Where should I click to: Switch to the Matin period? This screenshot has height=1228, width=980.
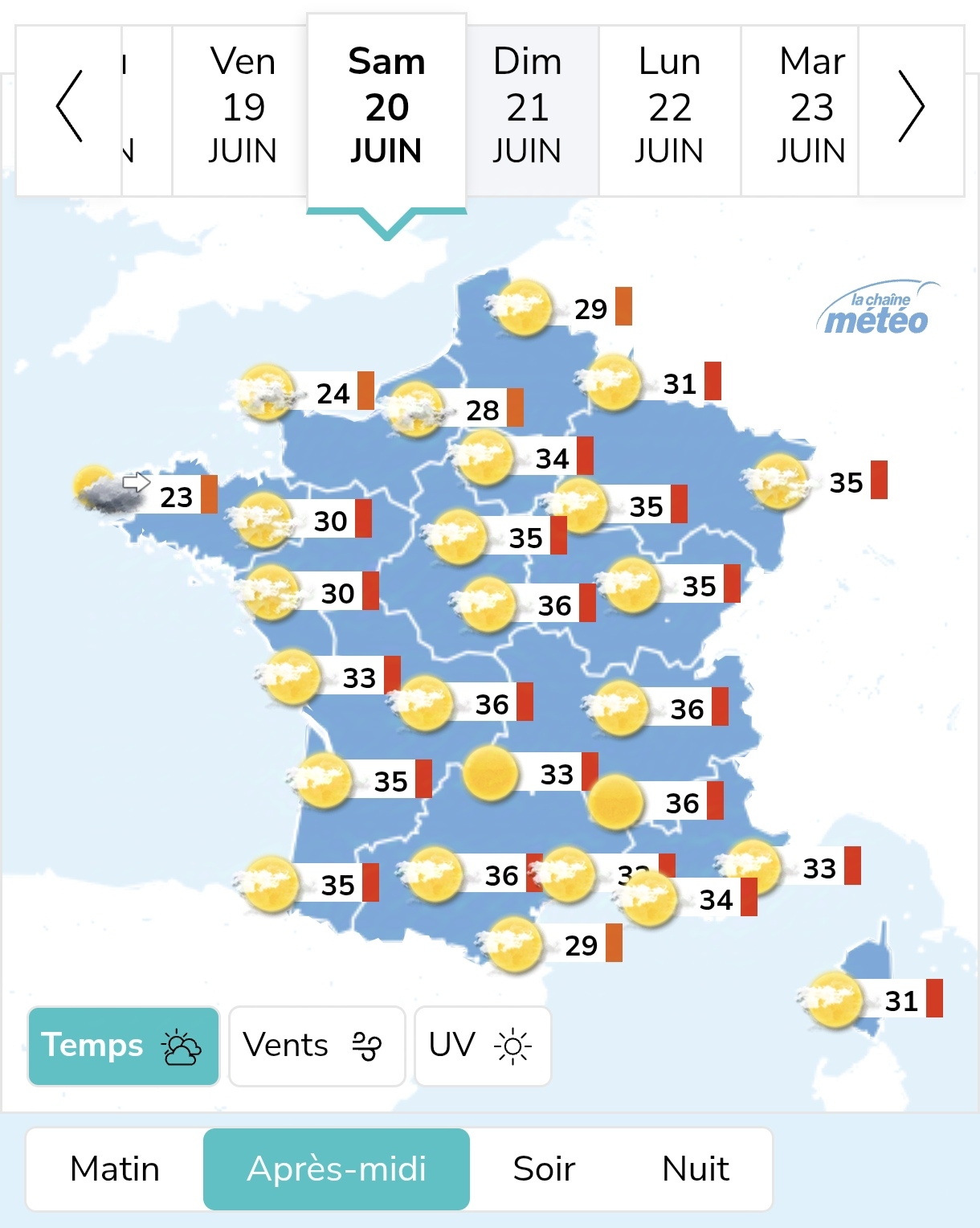[x=115, y=1169]
